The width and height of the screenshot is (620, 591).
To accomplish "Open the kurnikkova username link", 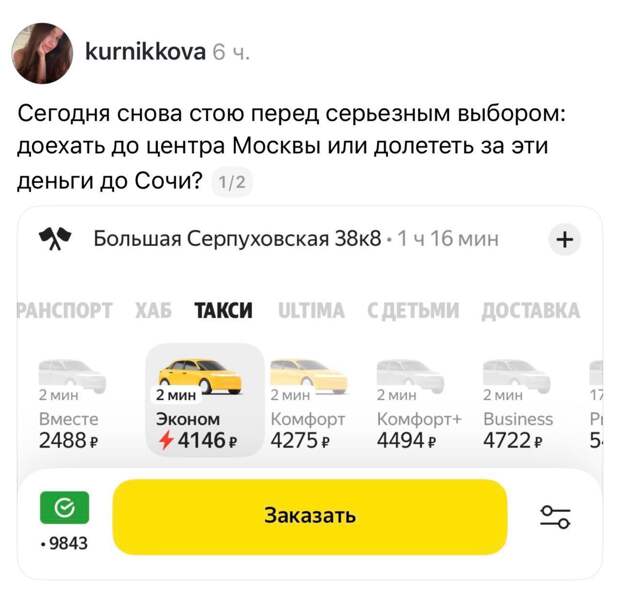I will (147, 50).
